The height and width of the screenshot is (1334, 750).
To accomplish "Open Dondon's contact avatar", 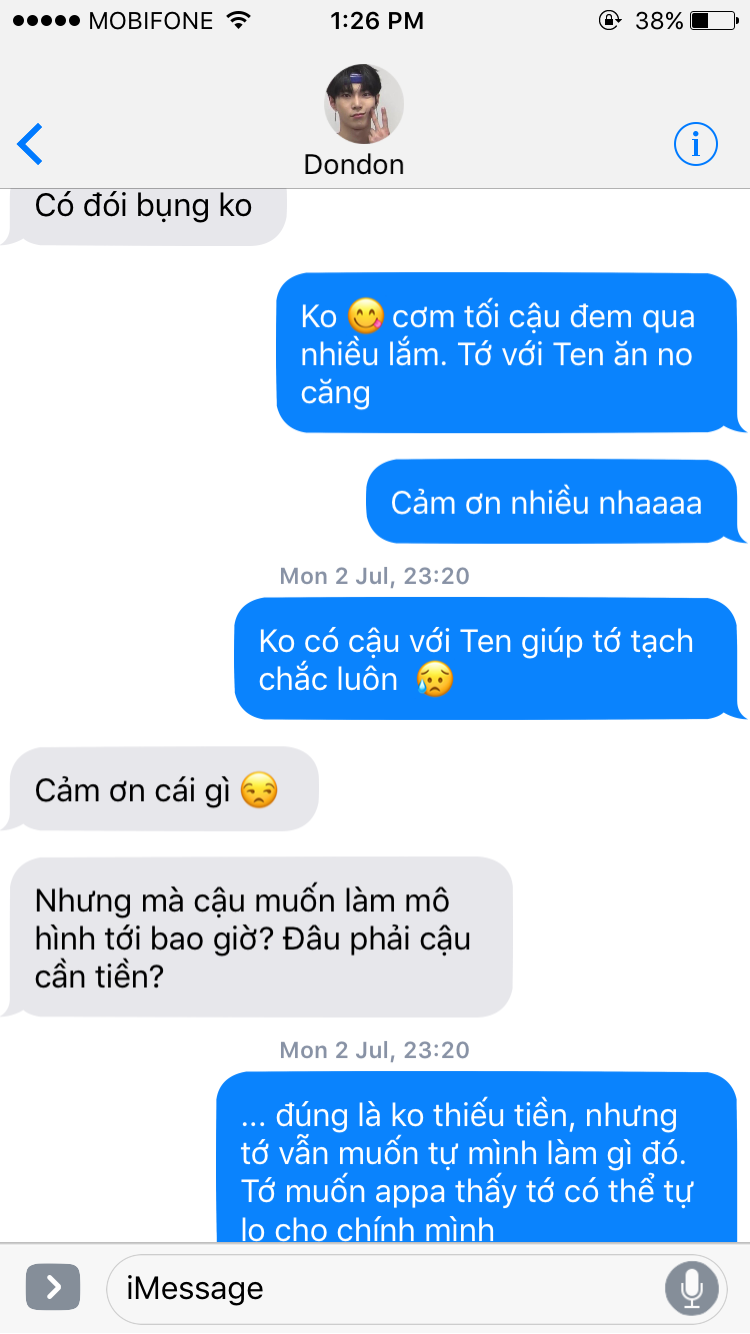I will [364, 105].
